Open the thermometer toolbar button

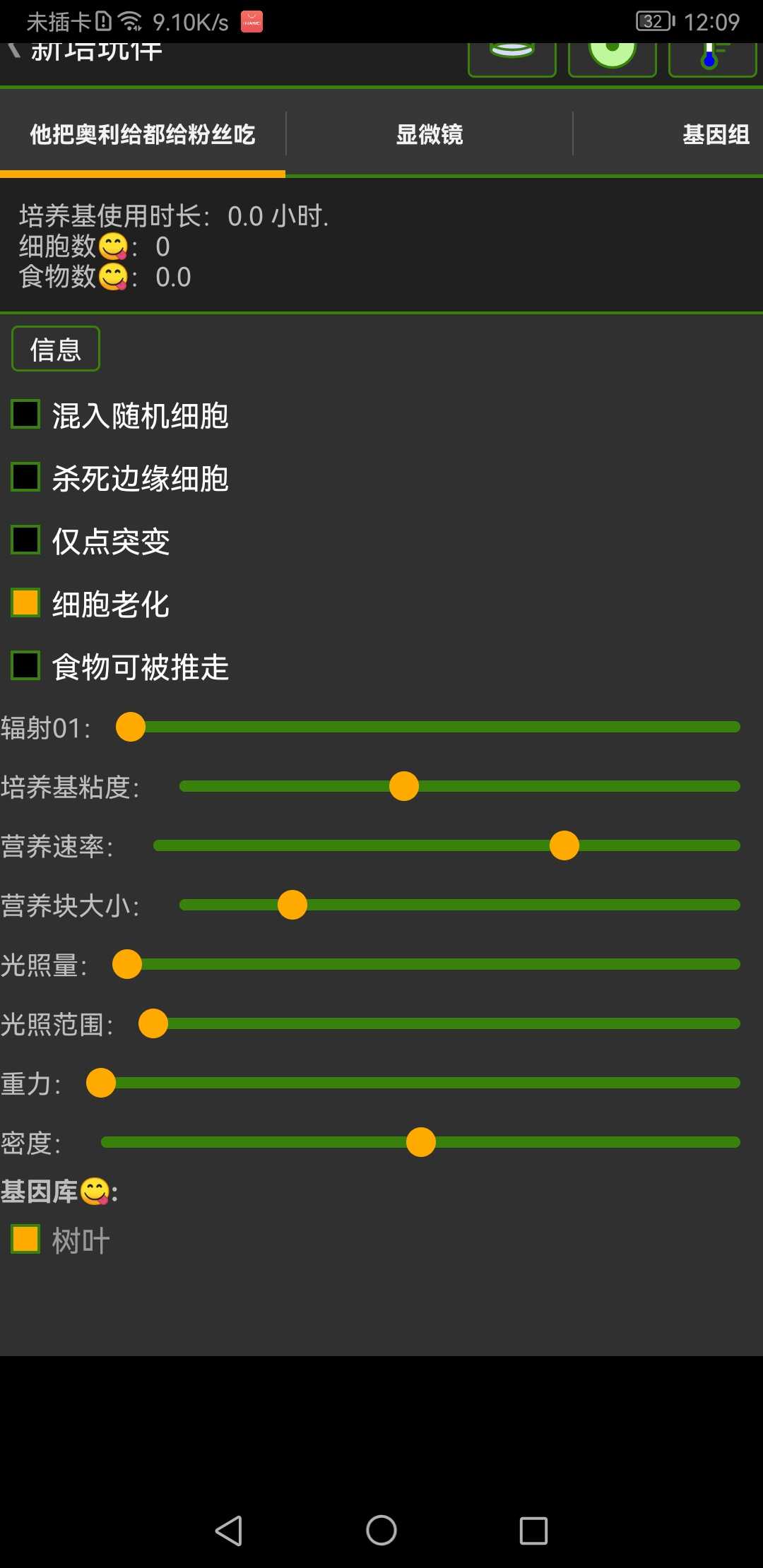pyautogui.click(x=712, y=58)
